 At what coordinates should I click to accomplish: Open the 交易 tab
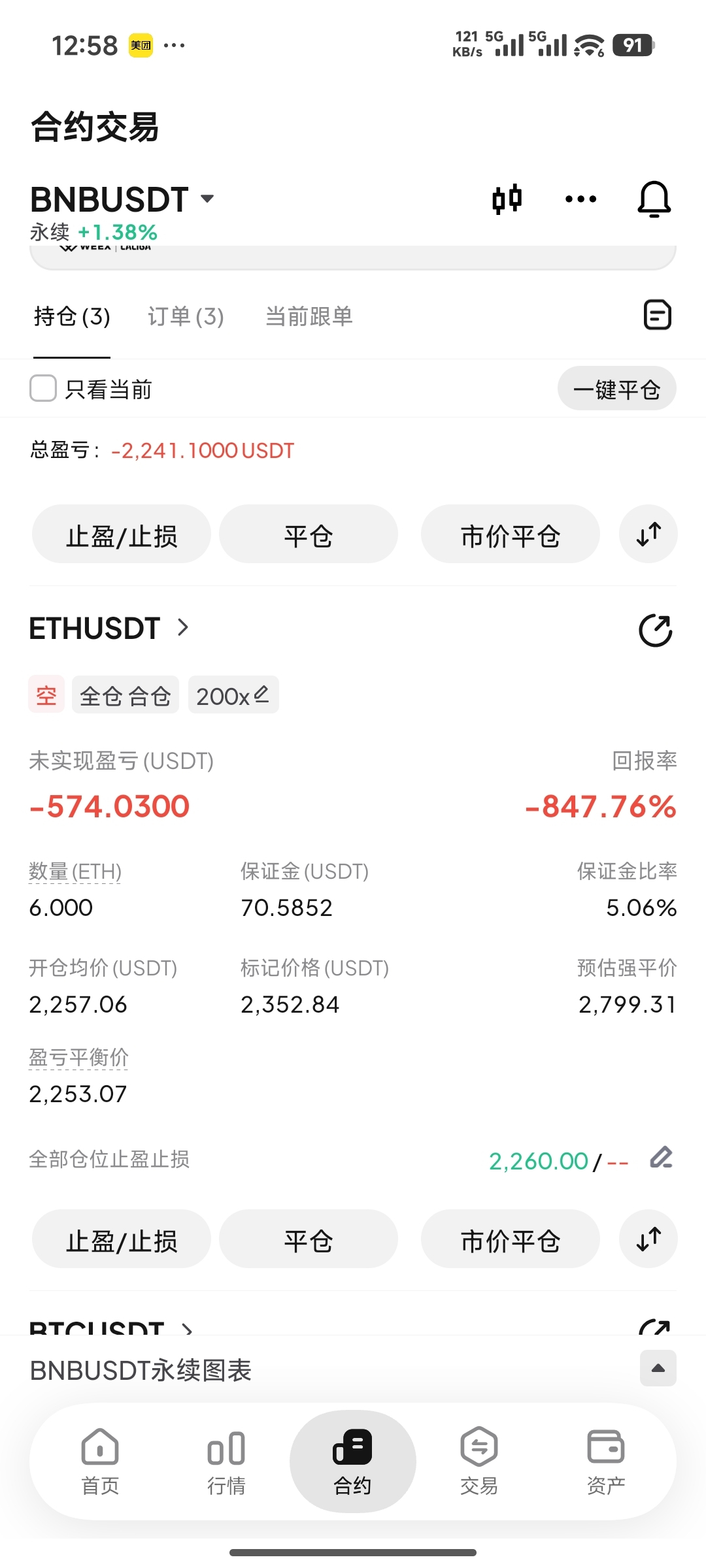[479, 1461]
